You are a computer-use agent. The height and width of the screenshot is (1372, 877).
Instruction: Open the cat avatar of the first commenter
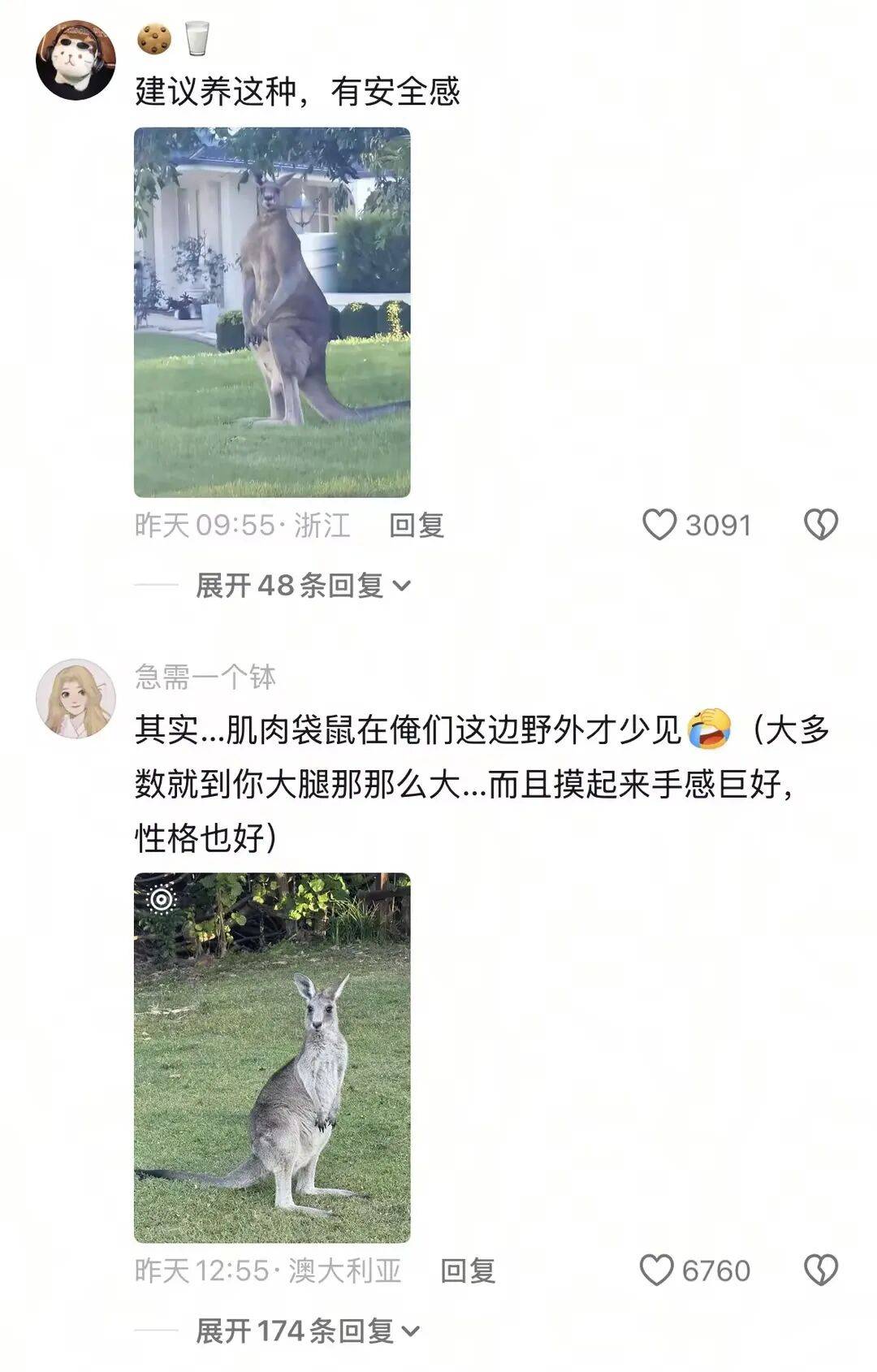76,60
